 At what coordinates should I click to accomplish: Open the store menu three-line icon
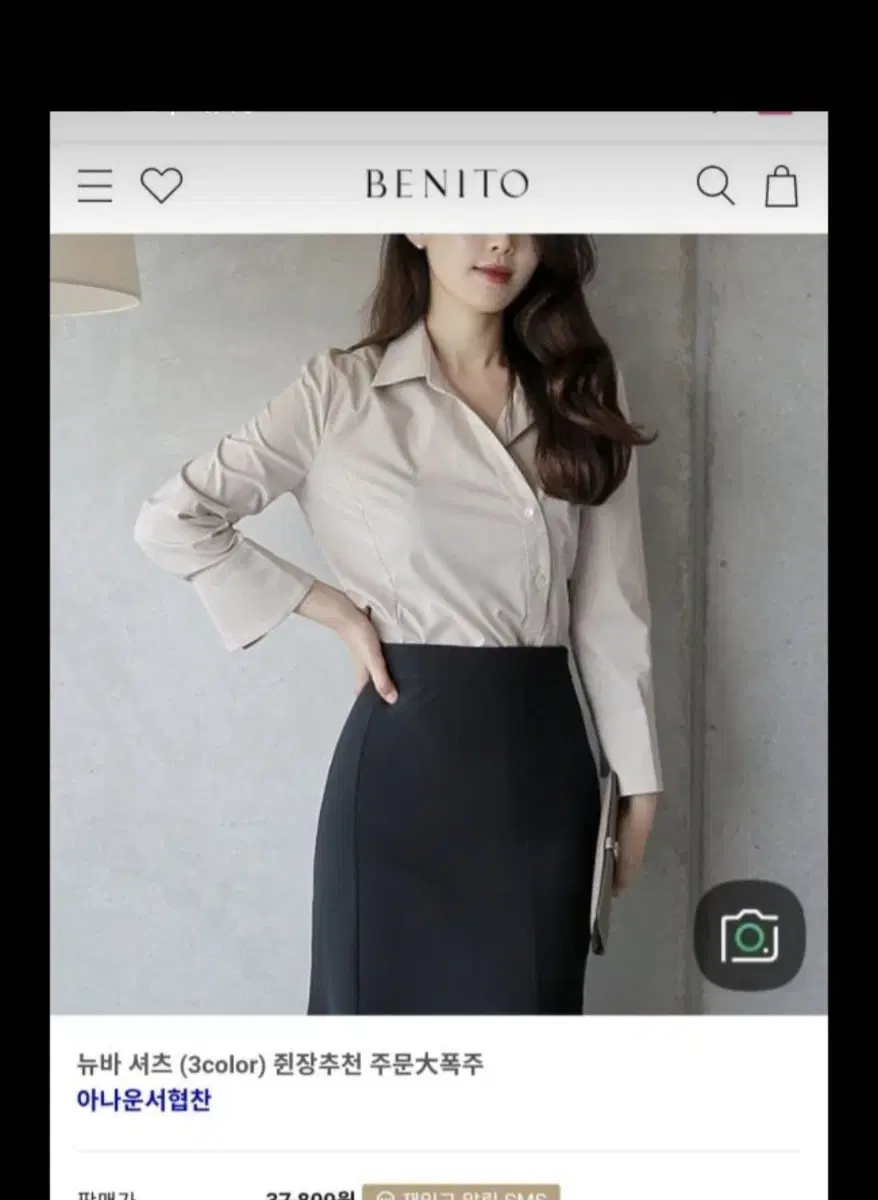(94, 185)
